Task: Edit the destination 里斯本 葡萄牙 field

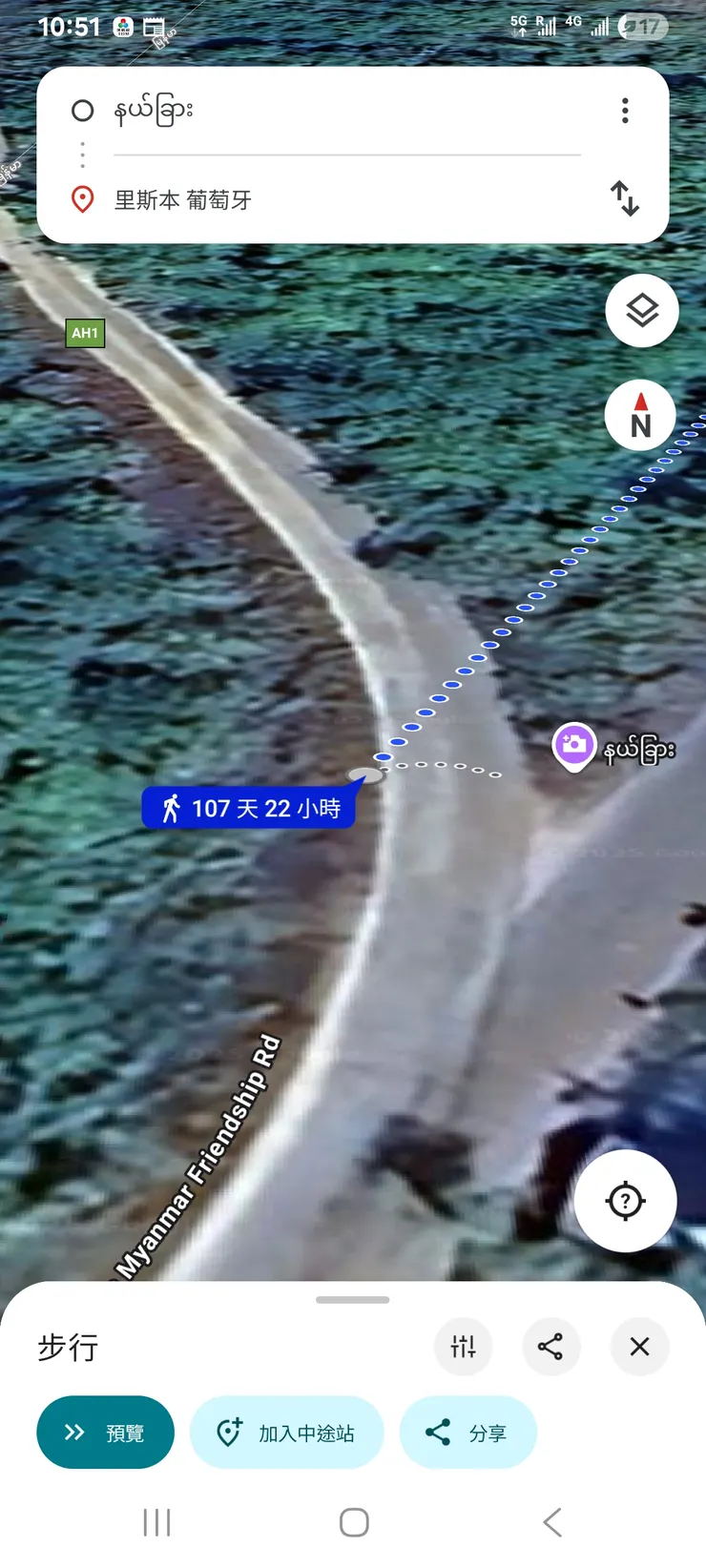Action: [x=343, y=200]
